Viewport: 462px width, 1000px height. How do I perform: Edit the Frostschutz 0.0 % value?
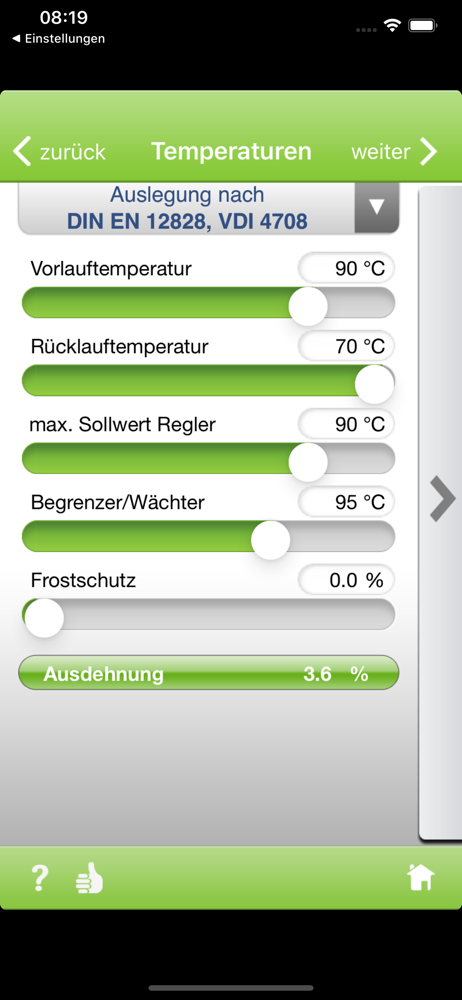point(346,580)
